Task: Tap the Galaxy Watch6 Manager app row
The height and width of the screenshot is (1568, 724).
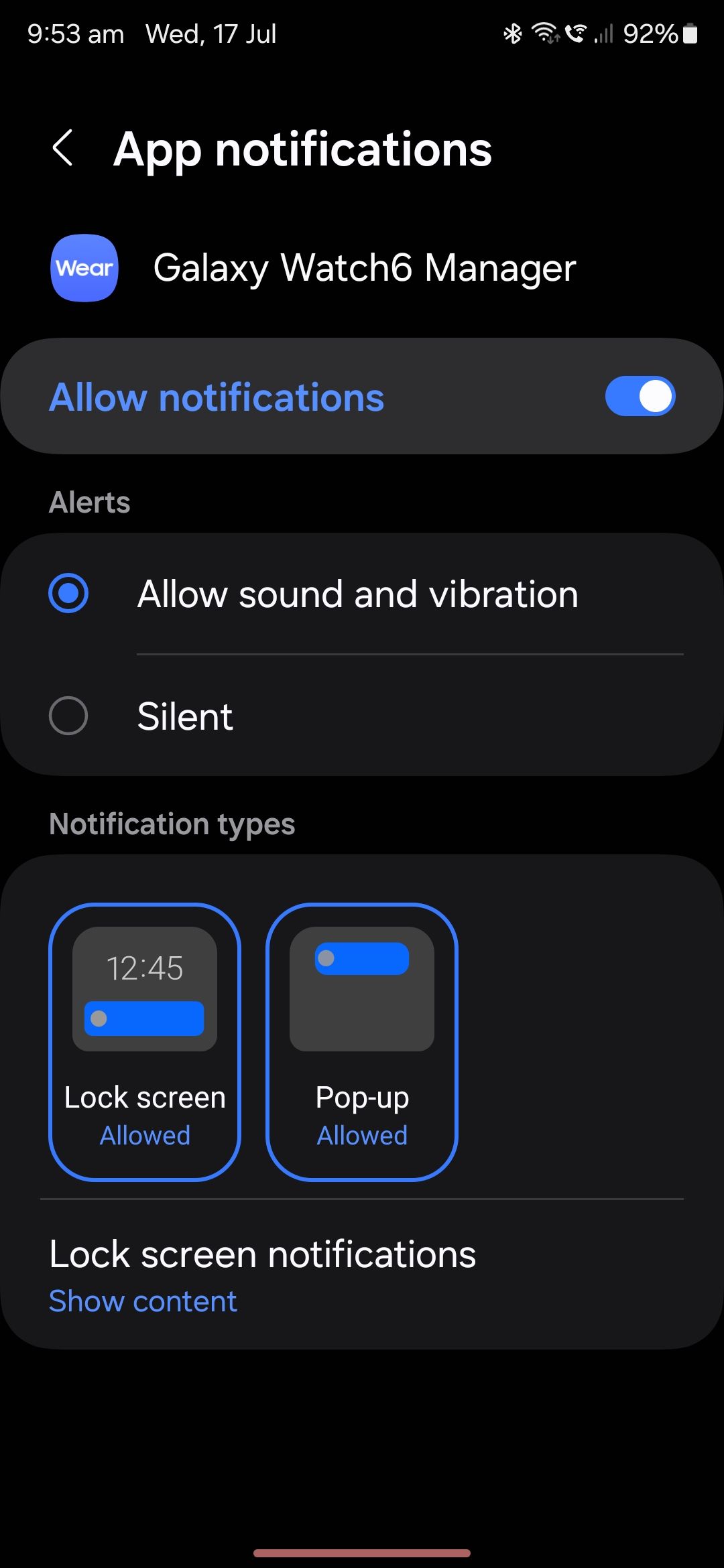Action: coord(362,268)
